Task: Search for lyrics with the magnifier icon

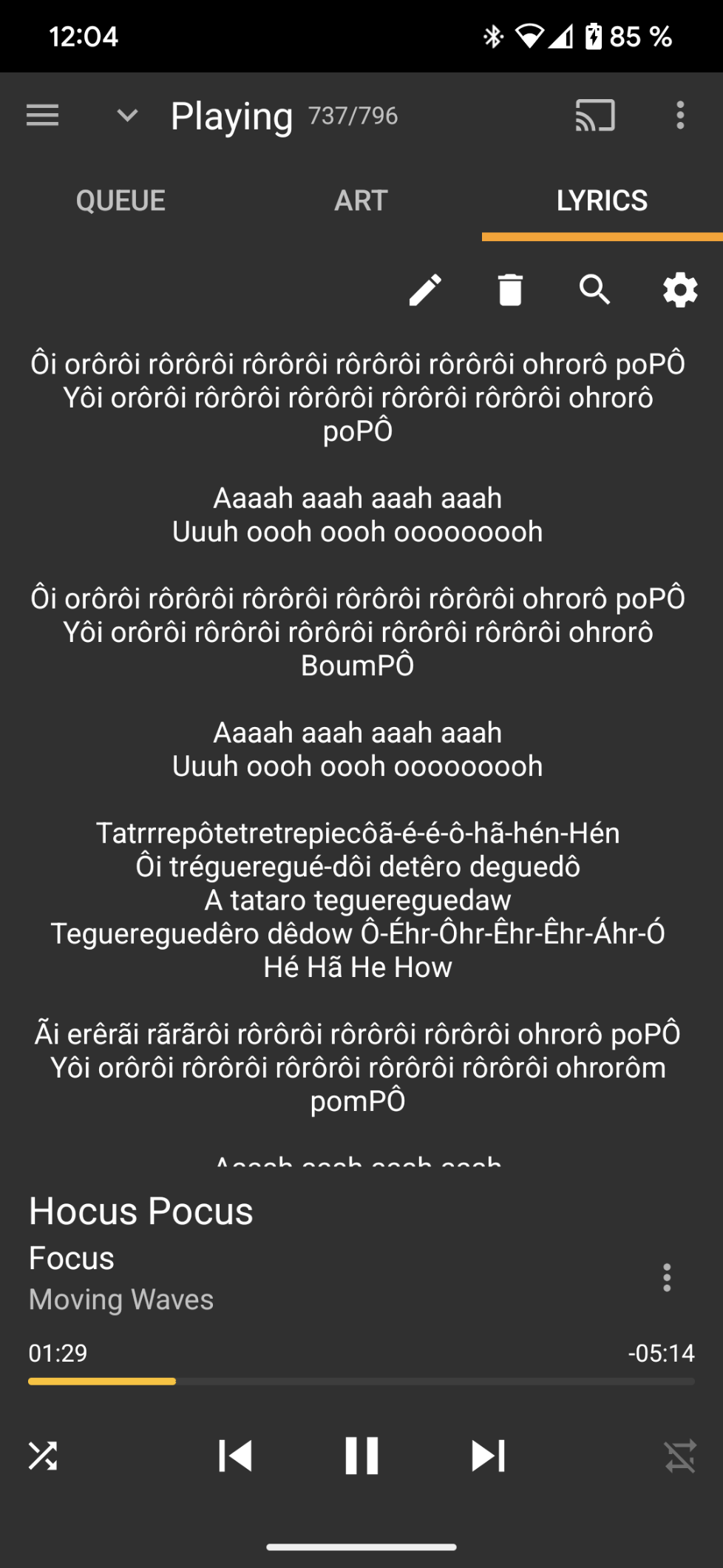Action: pyautogui.click(x=595, y=290)
